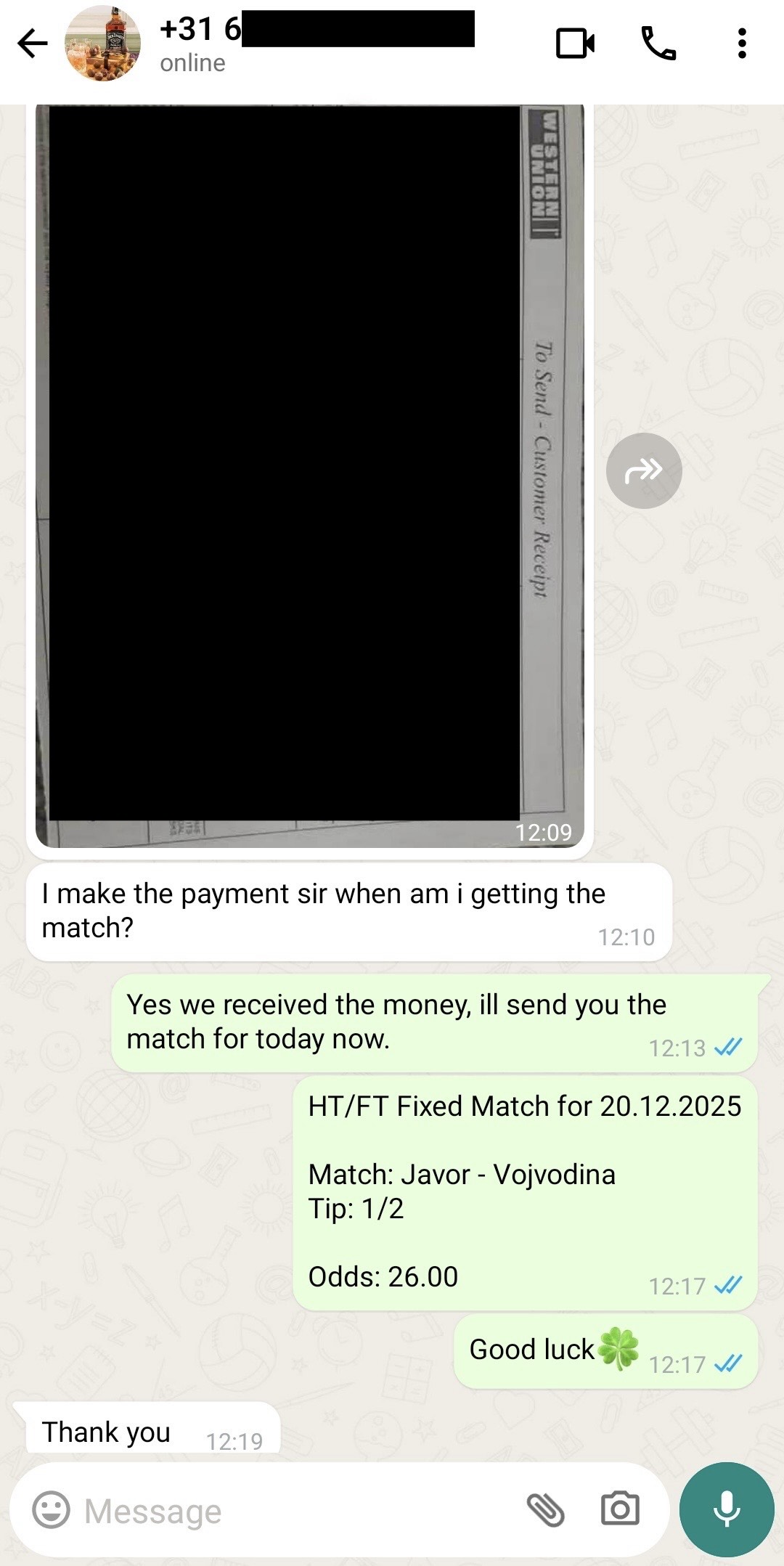
Task: Open the emoji picker
Action: coord(52,1510)
